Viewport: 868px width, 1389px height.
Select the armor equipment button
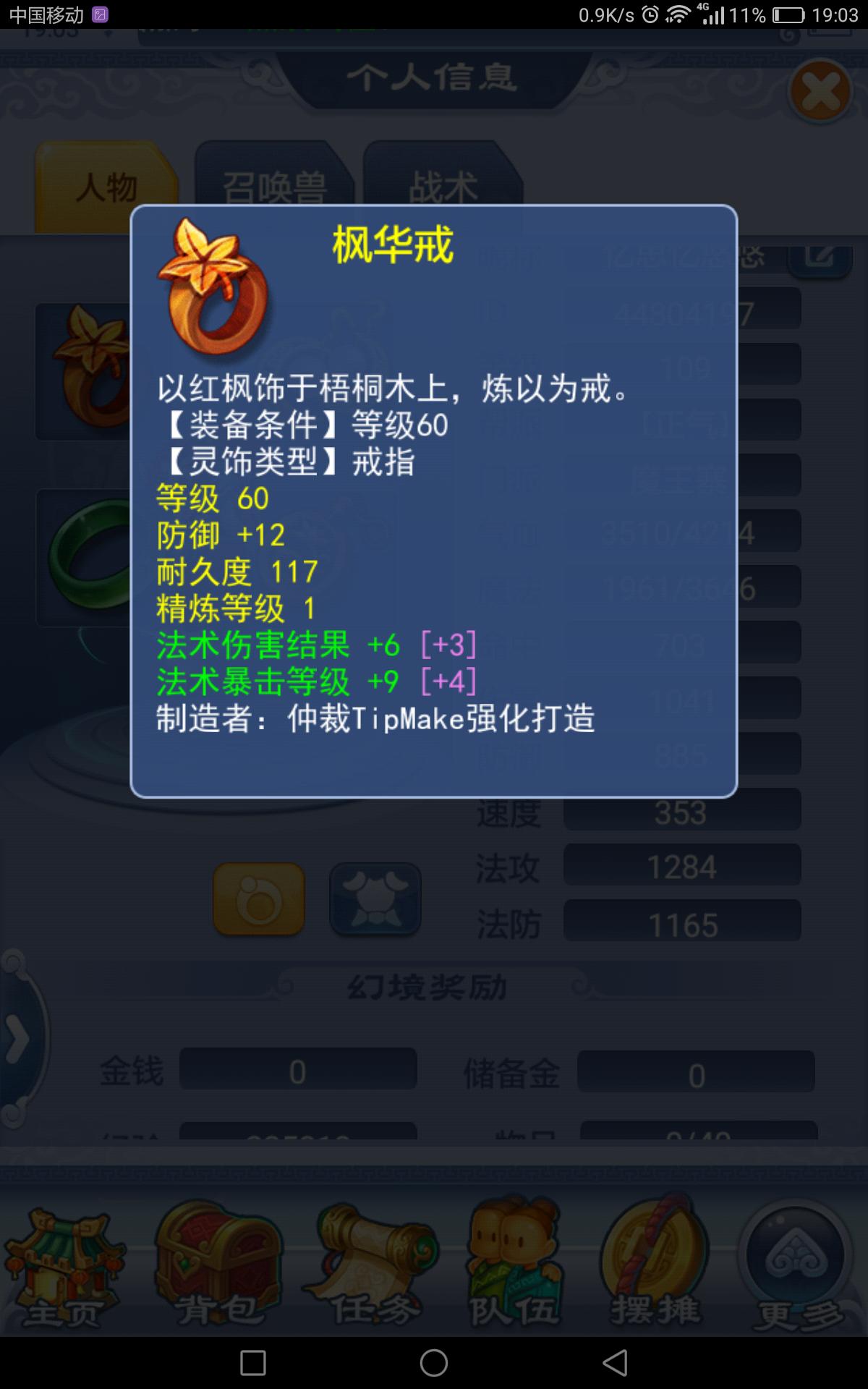pos(375,899)
